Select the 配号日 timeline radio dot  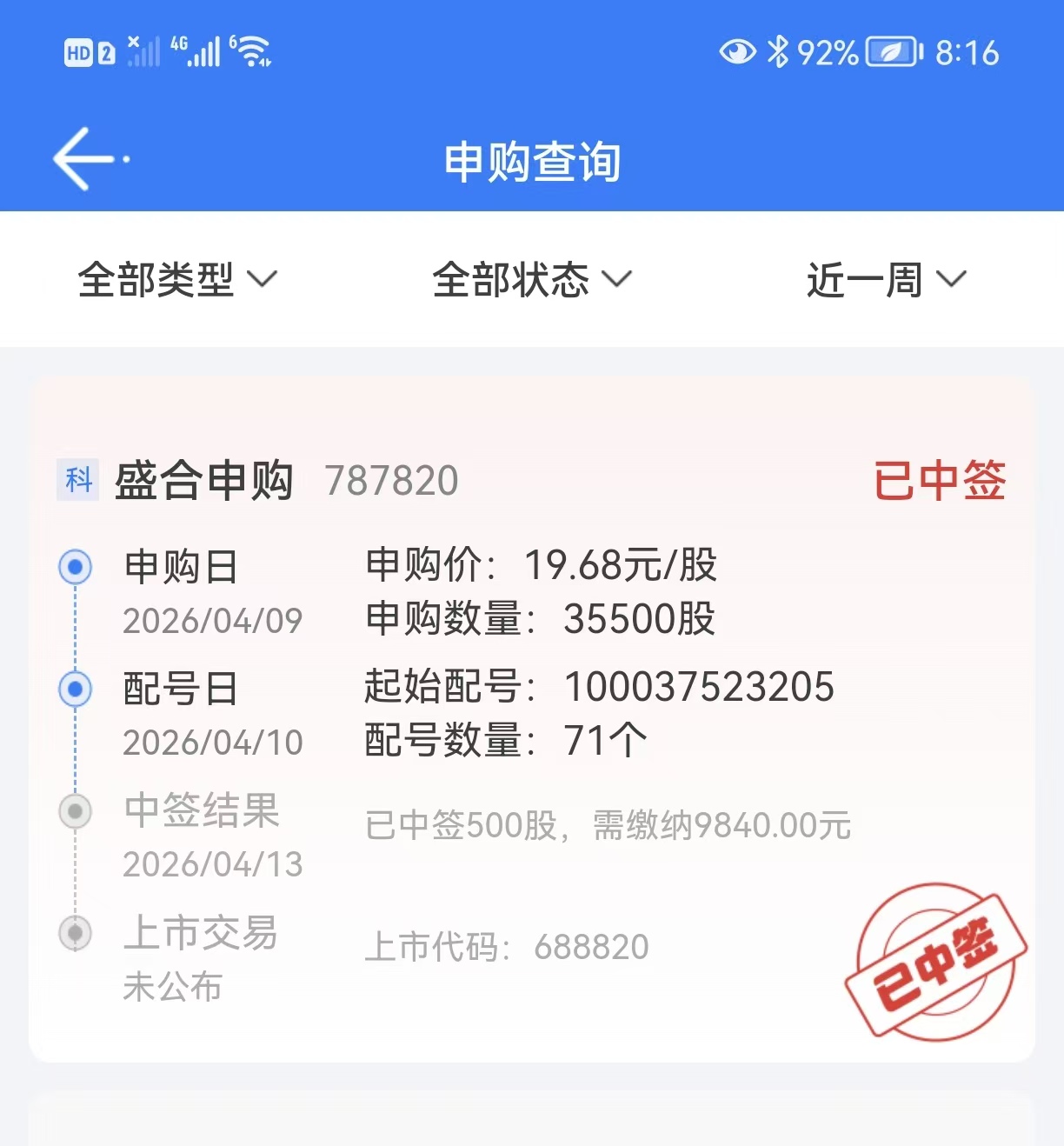[76, 690]
